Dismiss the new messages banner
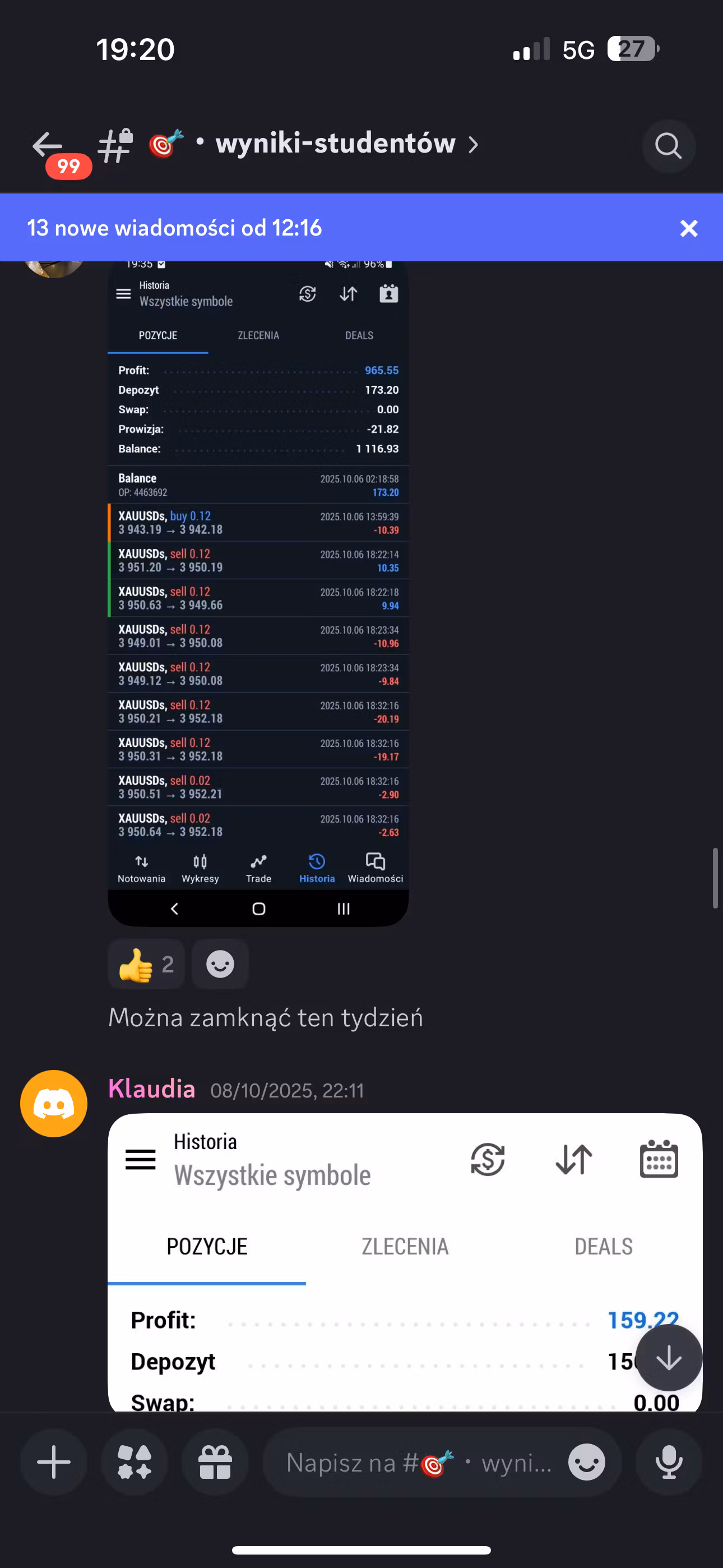Image resolution: width=723 pixels, height=1568 pixels. point(688,228)
